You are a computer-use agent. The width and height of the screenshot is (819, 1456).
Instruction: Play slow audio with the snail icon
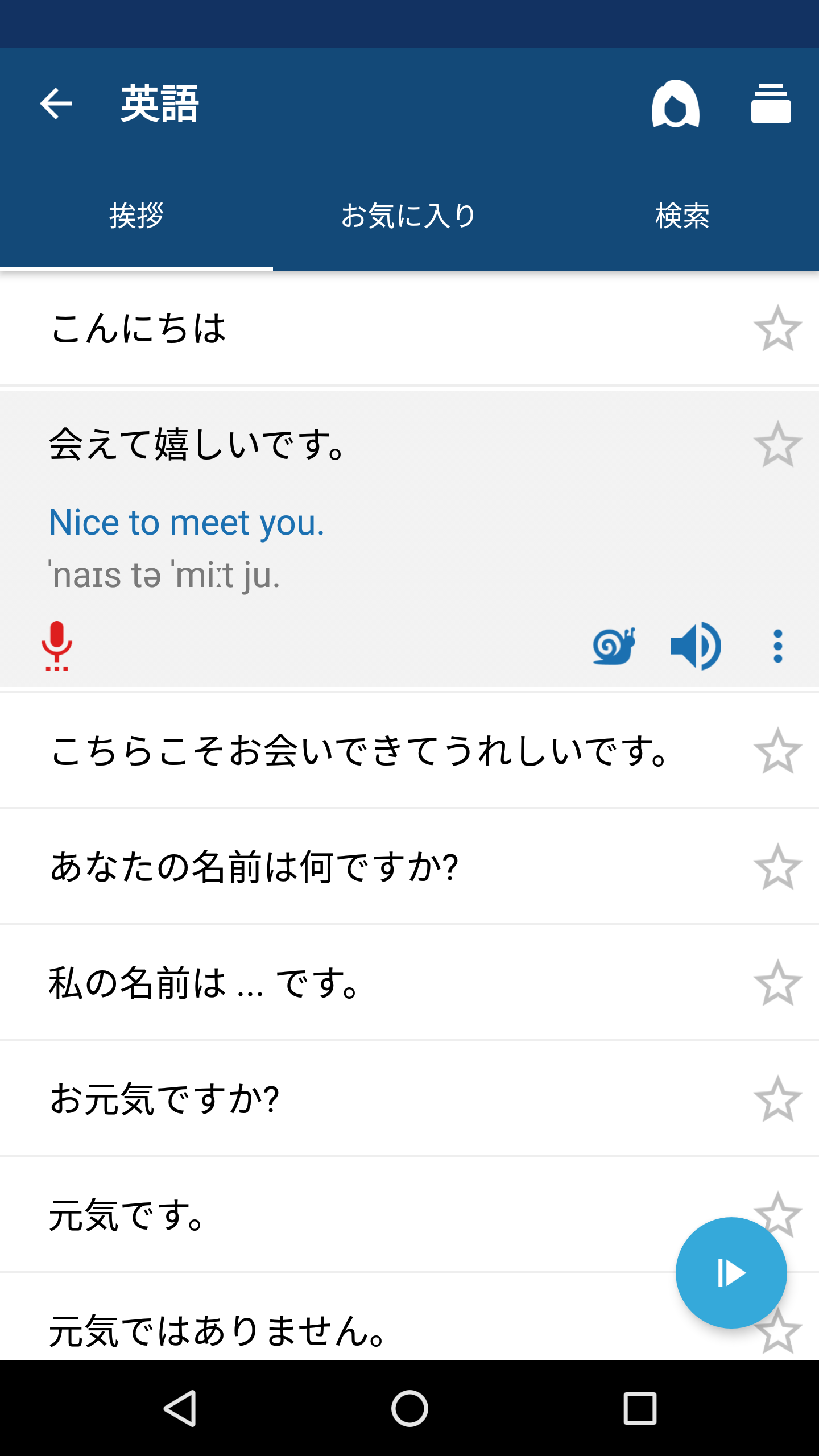point(614,646)
